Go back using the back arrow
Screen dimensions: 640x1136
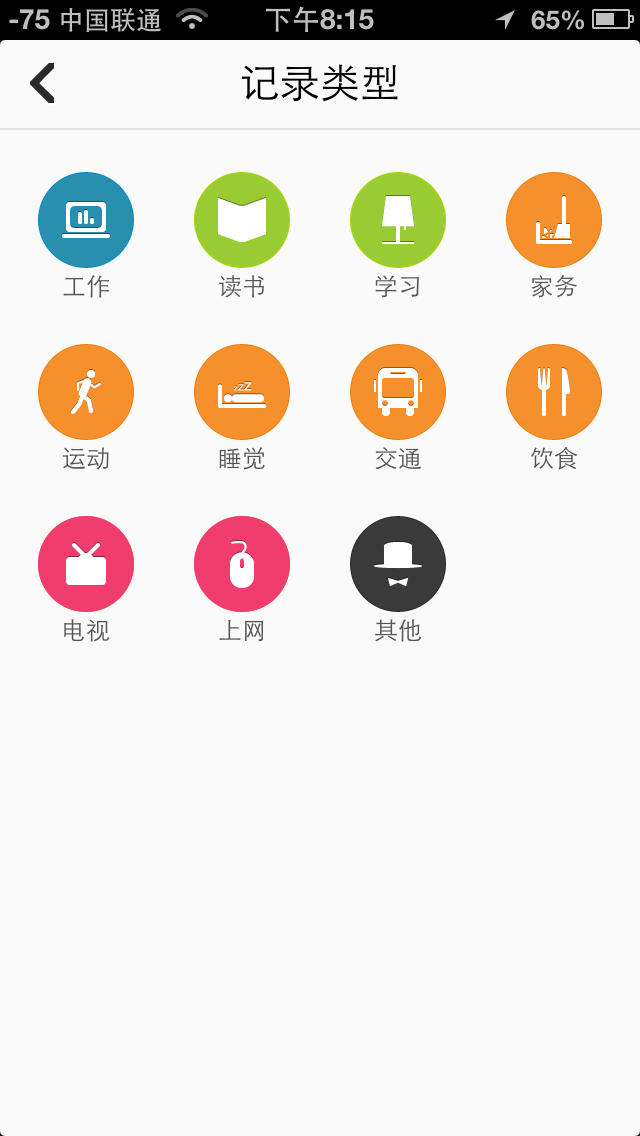point(42,83)
